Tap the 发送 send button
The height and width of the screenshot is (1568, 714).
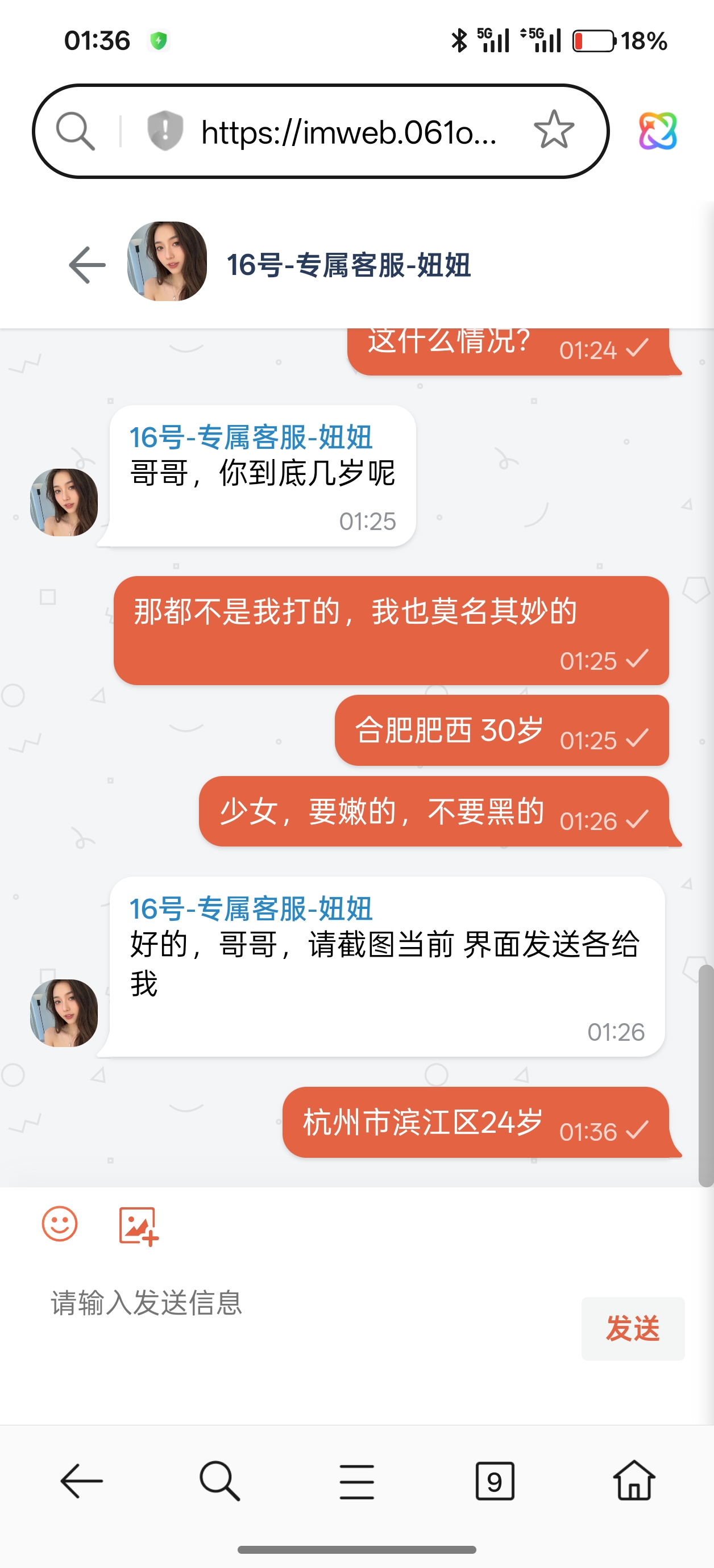coord(632,1328)
